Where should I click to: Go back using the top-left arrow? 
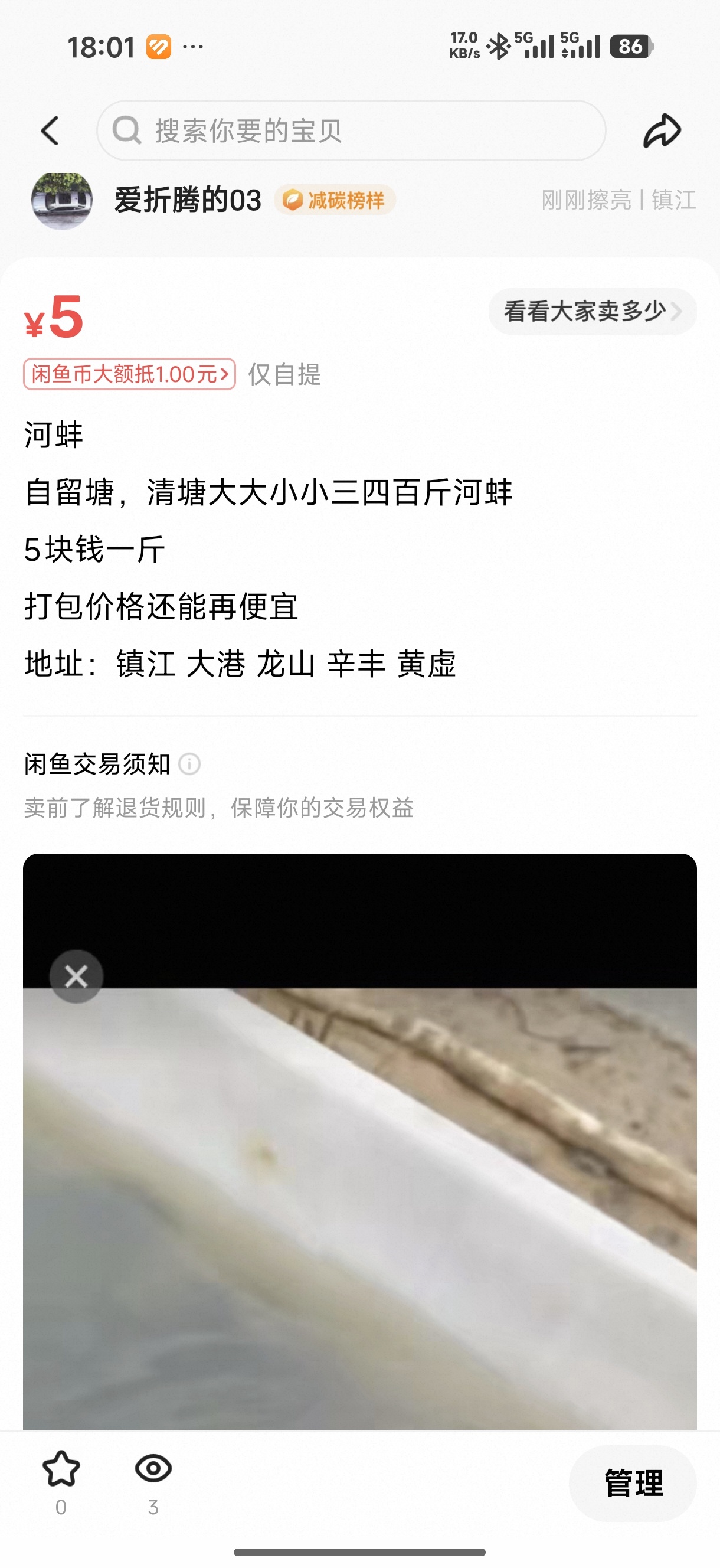click(50, 131)
